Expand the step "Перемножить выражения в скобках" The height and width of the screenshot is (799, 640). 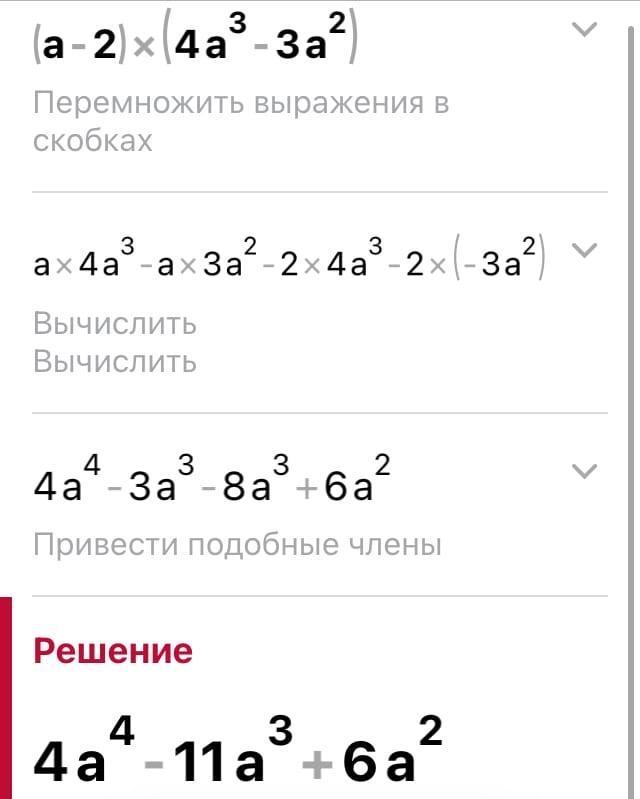tap(583, 30)
